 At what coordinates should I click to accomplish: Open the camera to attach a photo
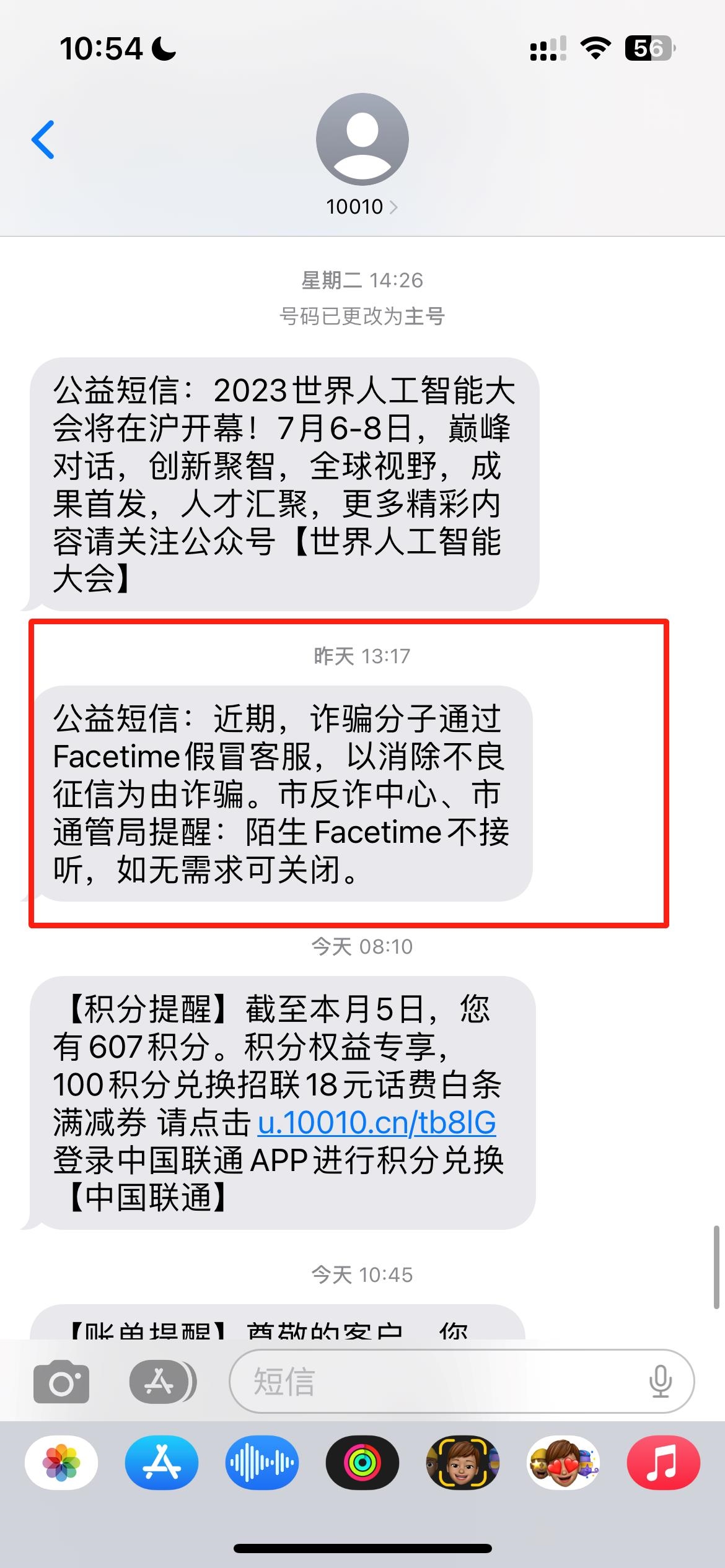pos(61,1381)
